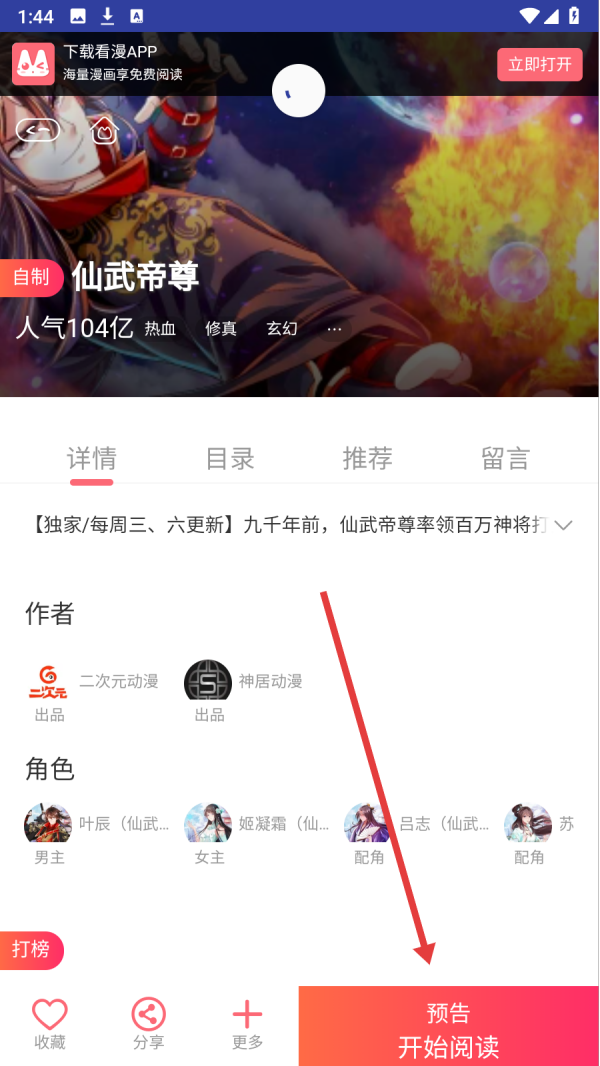The image size is (600, 1066).
Task: Select the 玄幻 tag
Action: [281, 329]
